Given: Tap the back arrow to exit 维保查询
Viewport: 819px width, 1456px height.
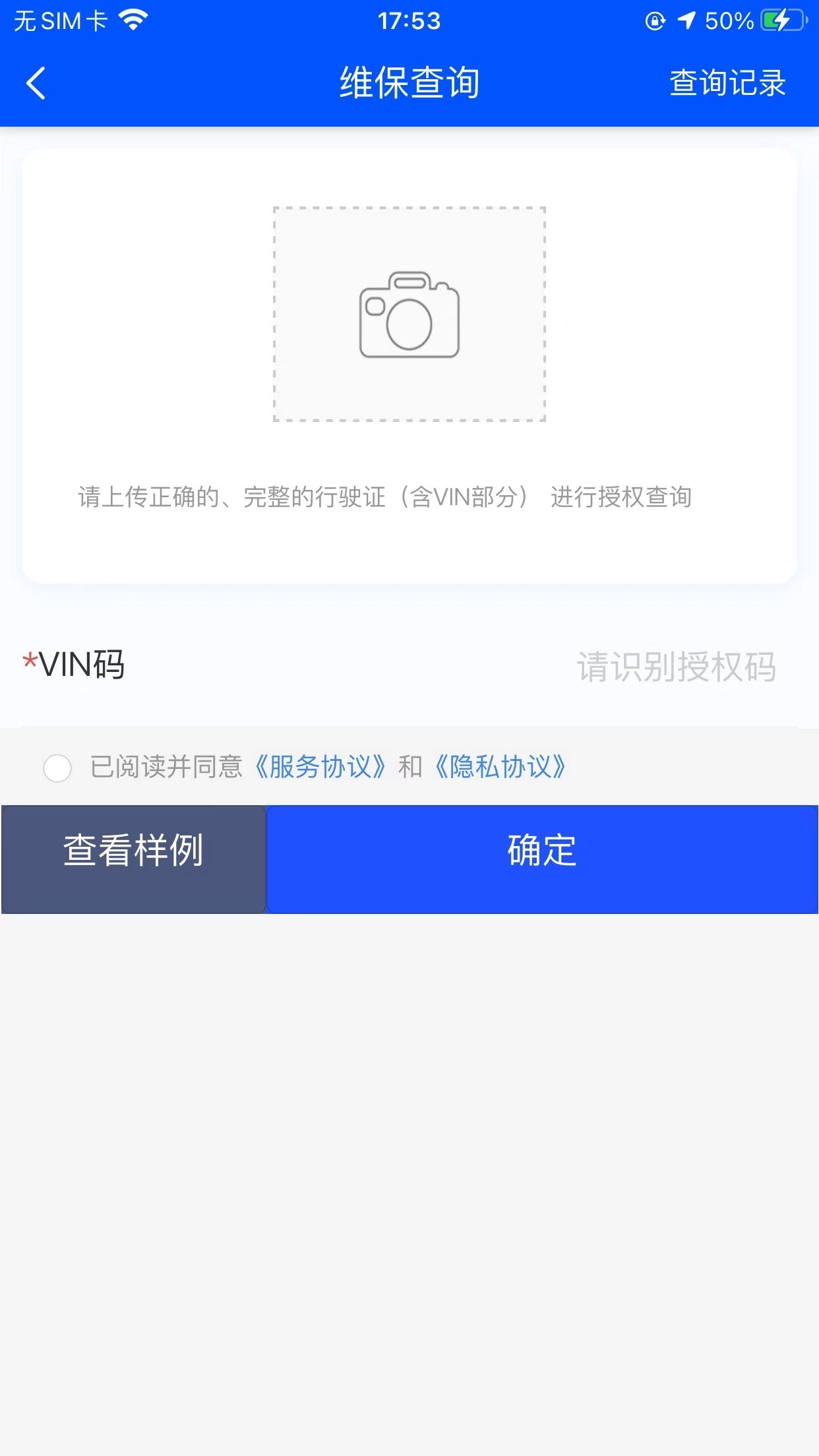Looking at the screenshot, I should click(x=36, y=83).
